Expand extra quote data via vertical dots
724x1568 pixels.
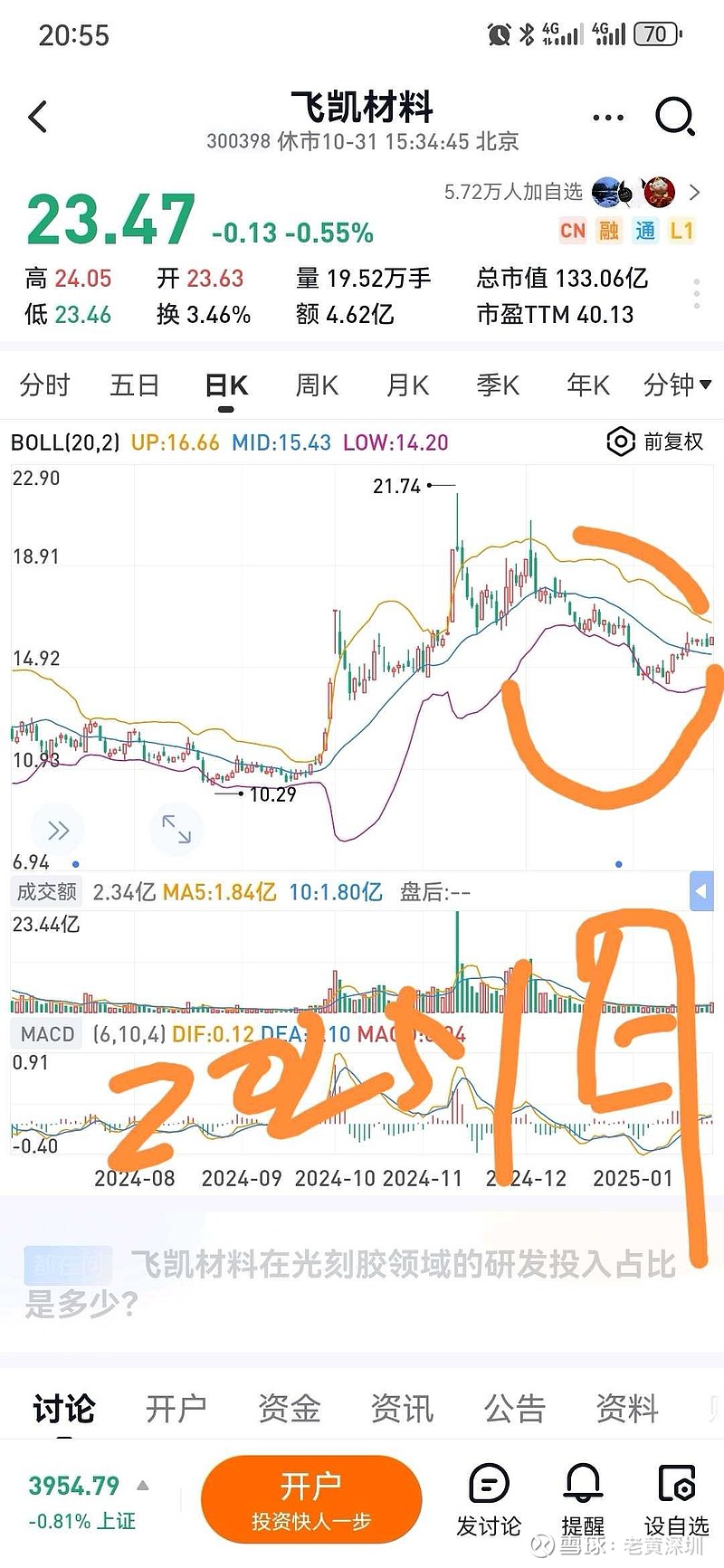(x=696, y=292)
